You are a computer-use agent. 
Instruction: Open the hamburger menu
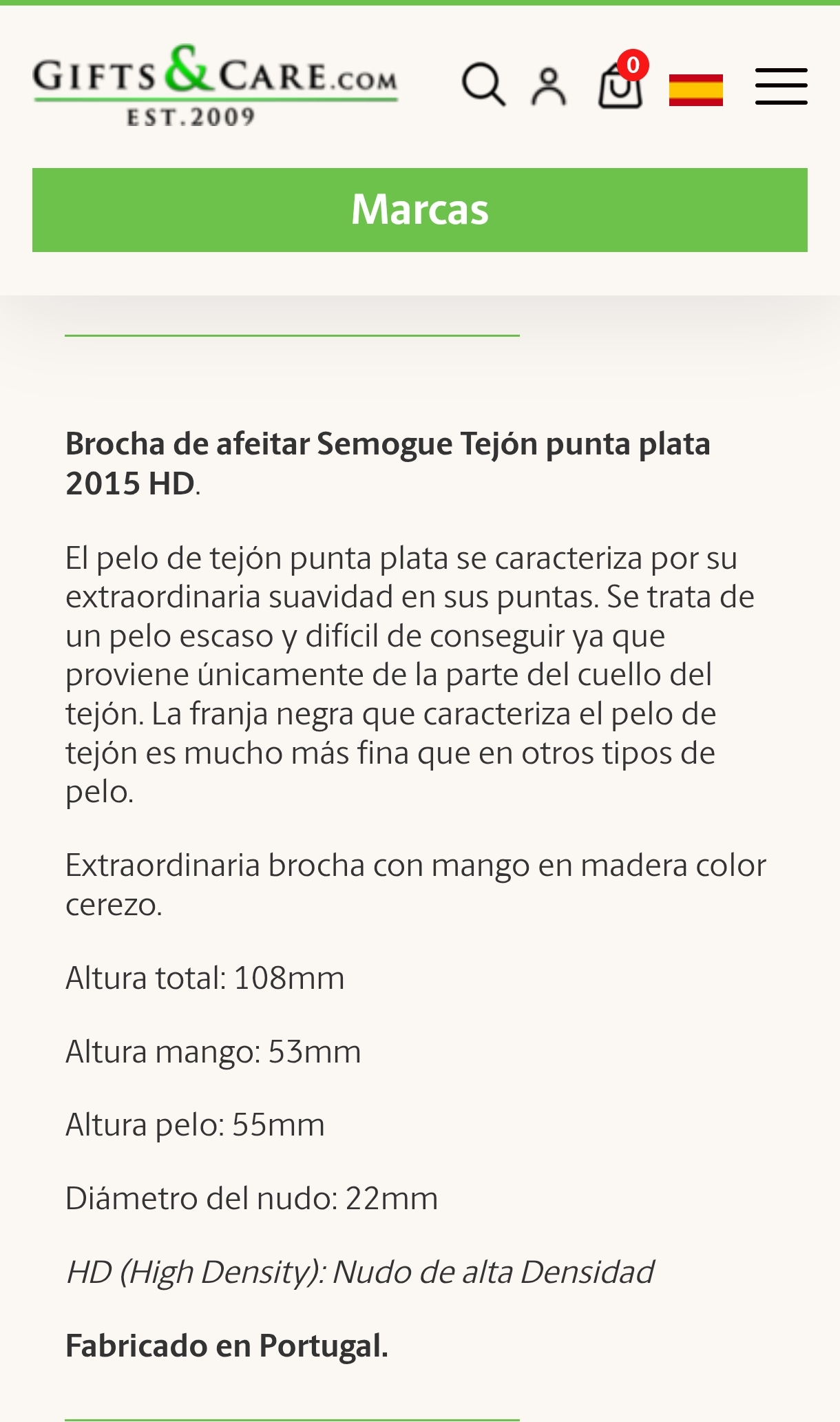781,87
